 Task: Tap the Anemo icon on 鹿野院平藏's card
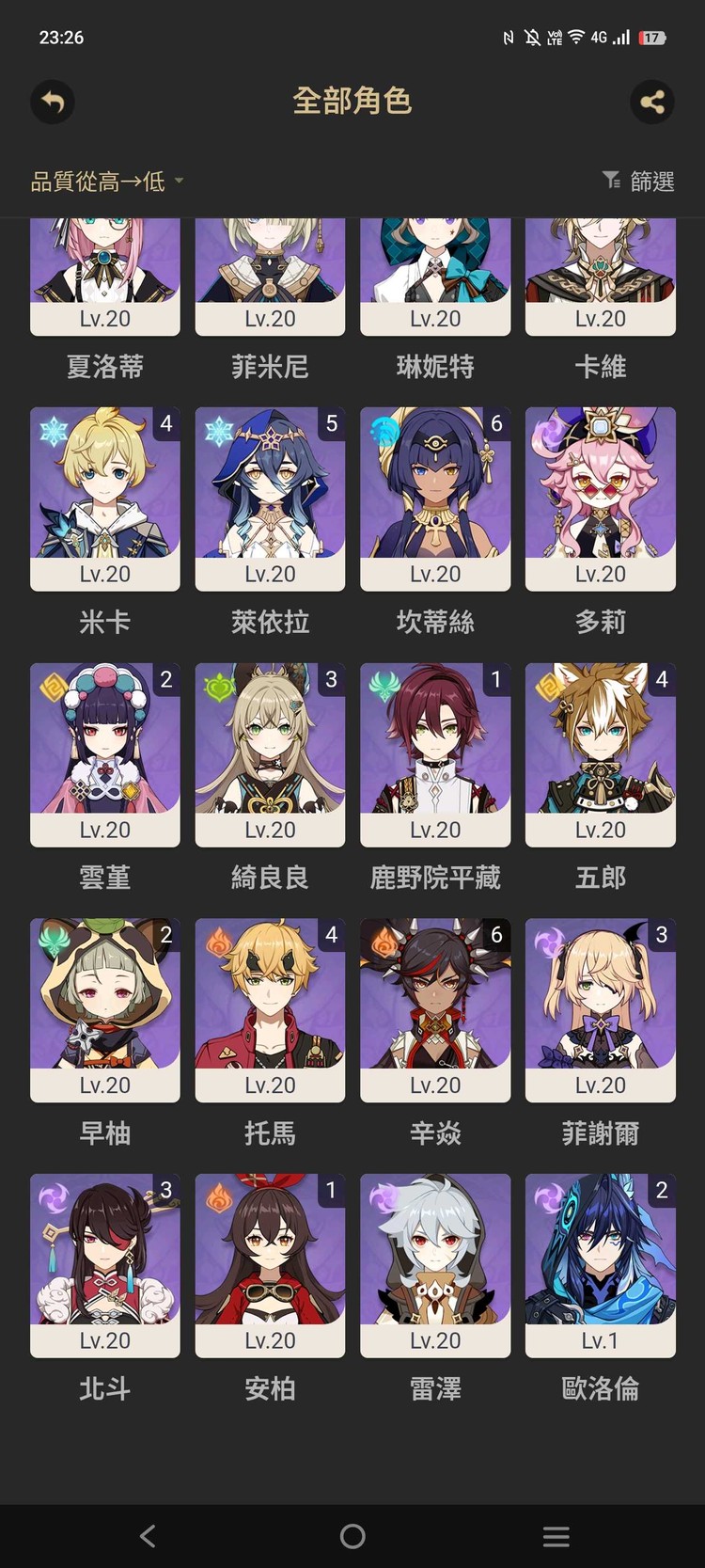click(x=384, y=684)
